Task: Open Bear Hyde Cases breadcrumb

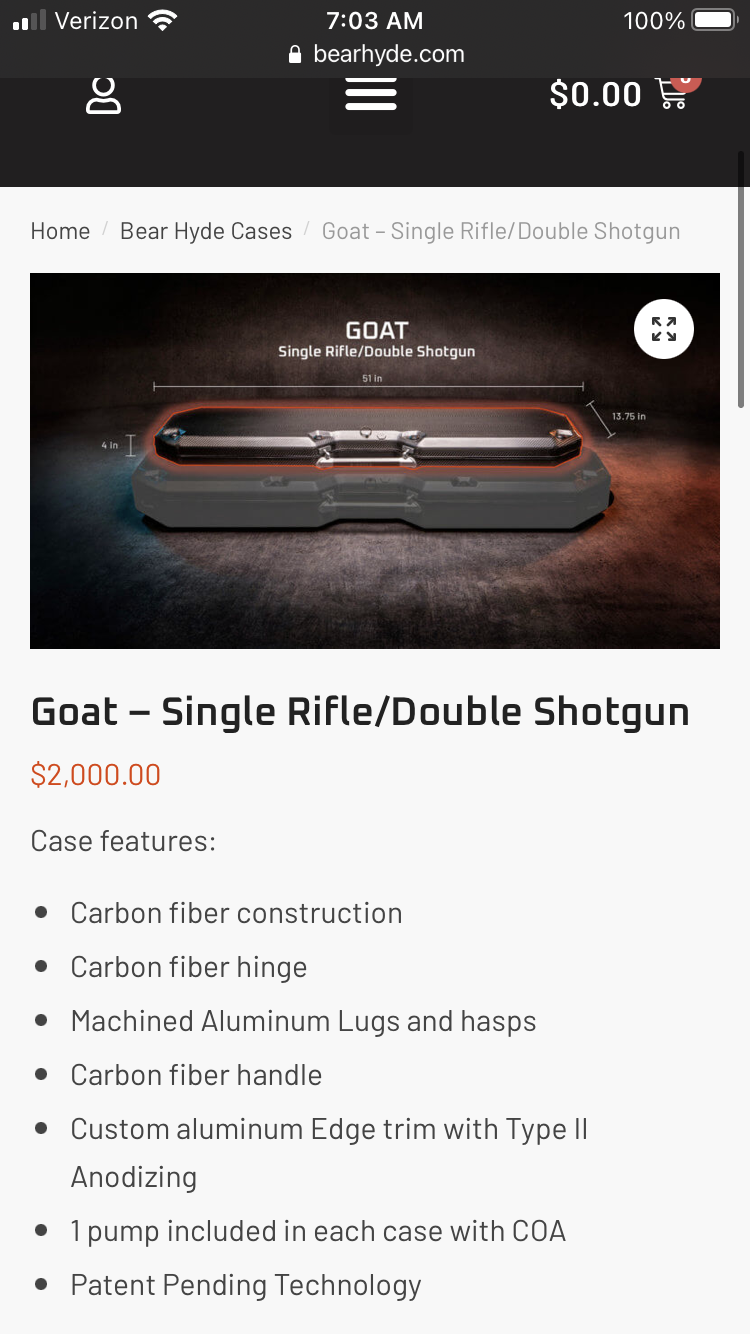Action: point(206,231)
